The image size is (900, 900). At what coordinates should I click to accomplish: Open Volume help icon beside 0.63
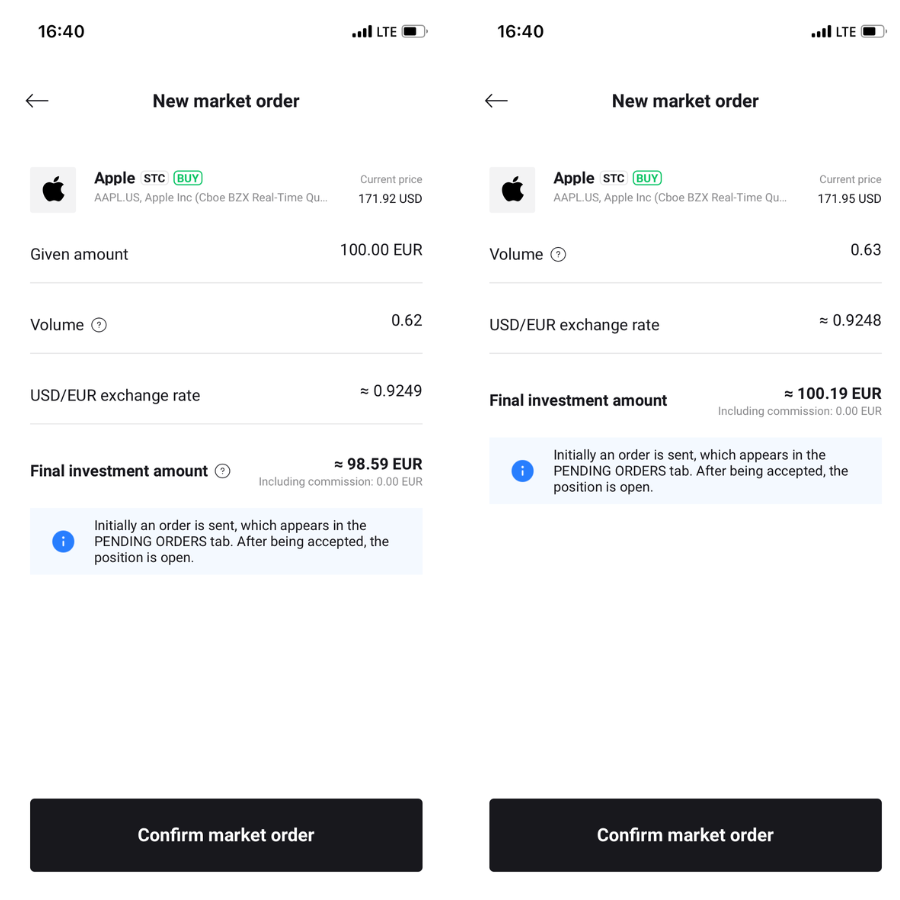coord(558,255)
